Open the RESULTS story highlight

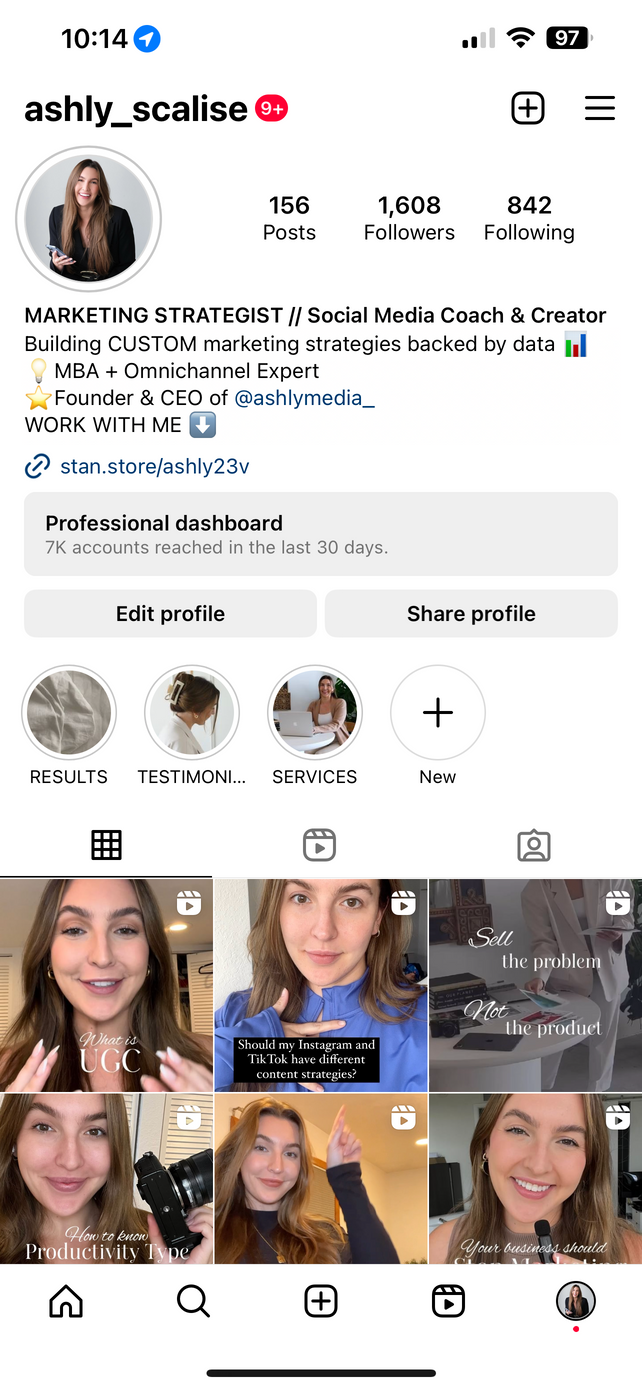coord(69,713)
